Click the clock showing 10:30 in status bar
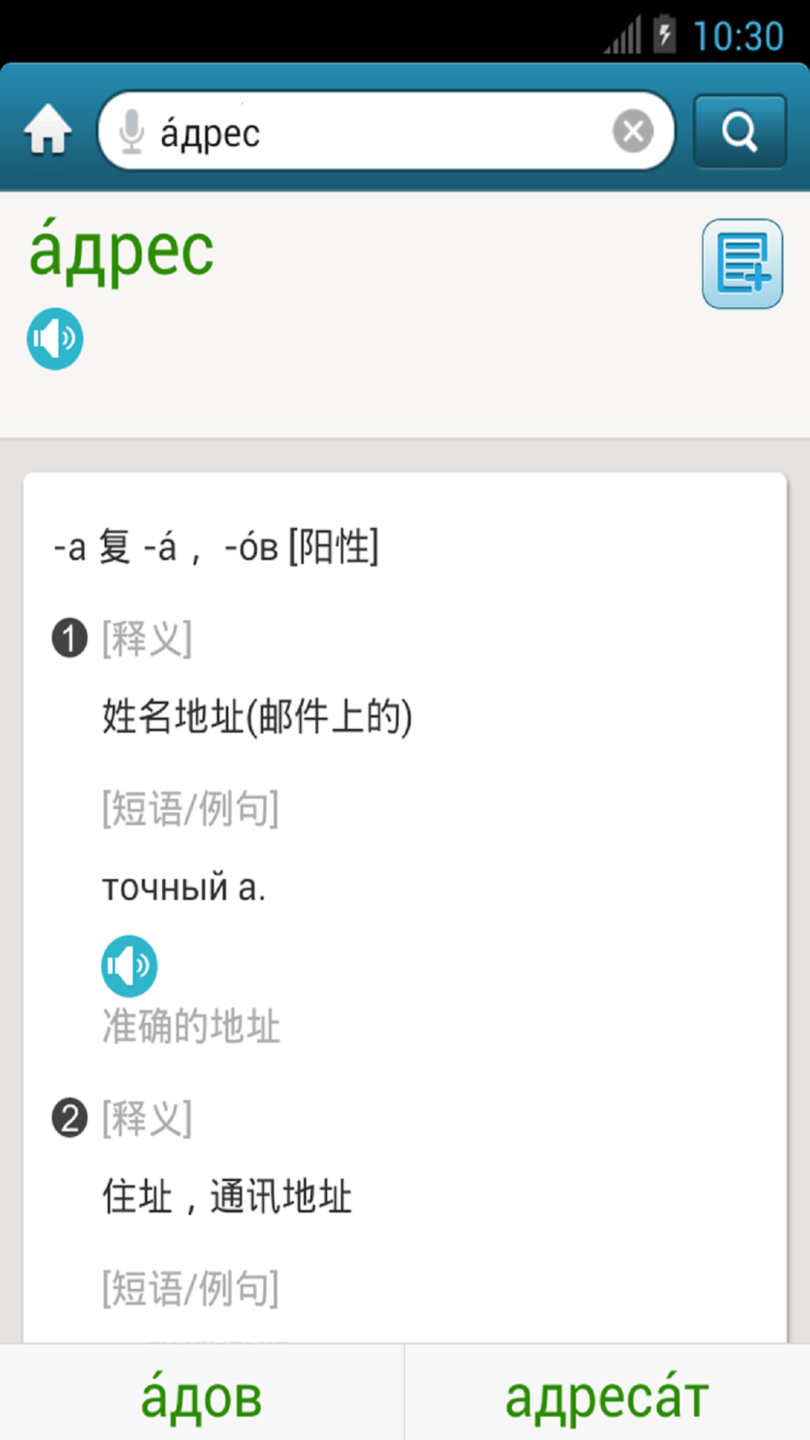The width and height of the screenshot is (810, 1440). point(747,32)
